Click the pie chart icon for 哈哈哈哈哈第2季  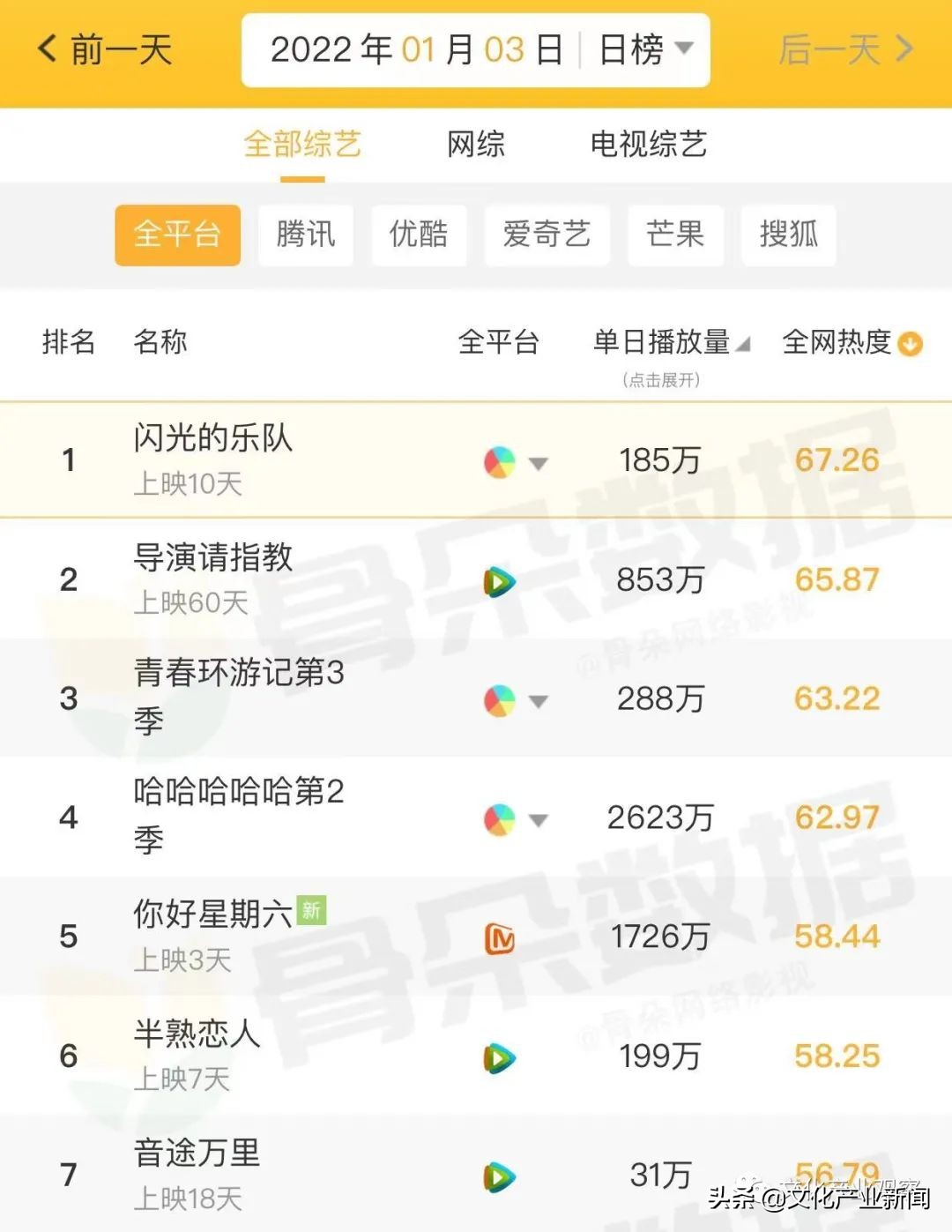pyautogui.click(x=499, y=818)
